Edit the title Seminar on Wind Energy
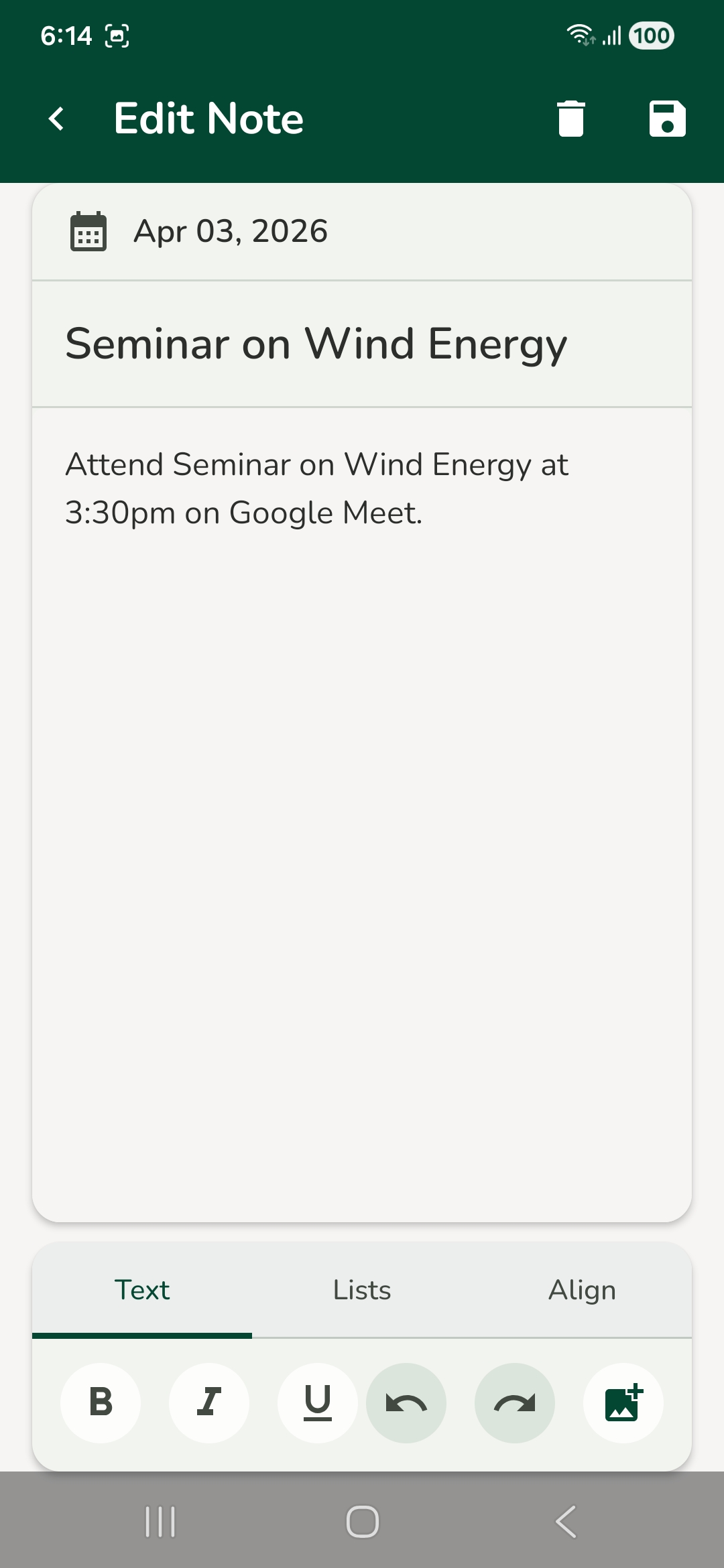The height and width of the screenshot is (1568, 724). point(316,344)
